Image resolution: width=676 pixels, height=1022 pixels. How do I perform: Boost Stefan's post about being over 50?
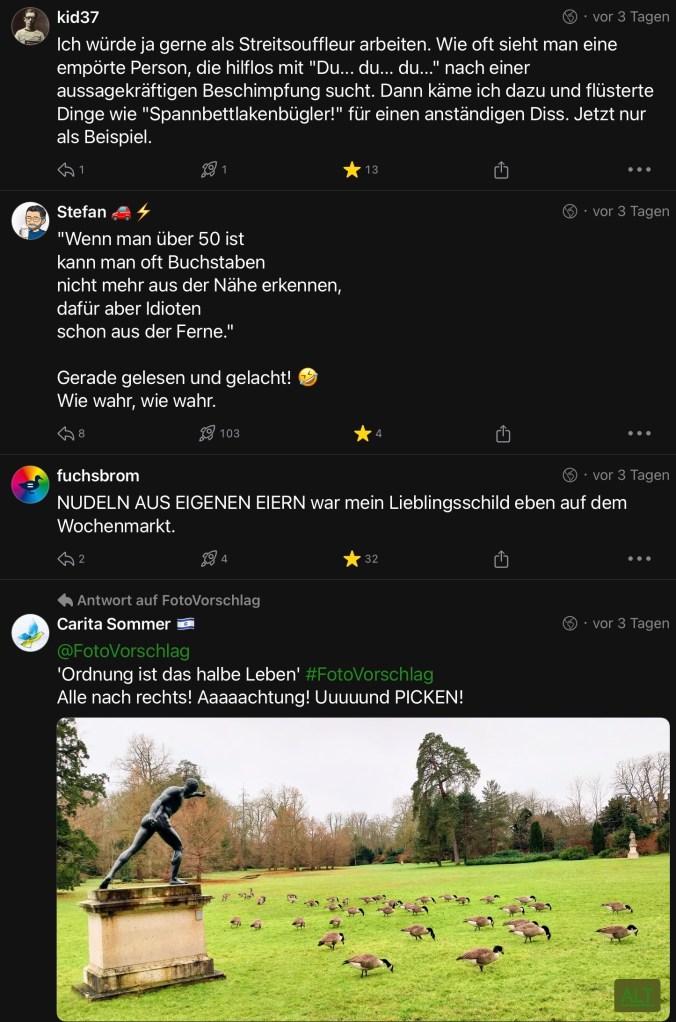(x=208, y=434)
